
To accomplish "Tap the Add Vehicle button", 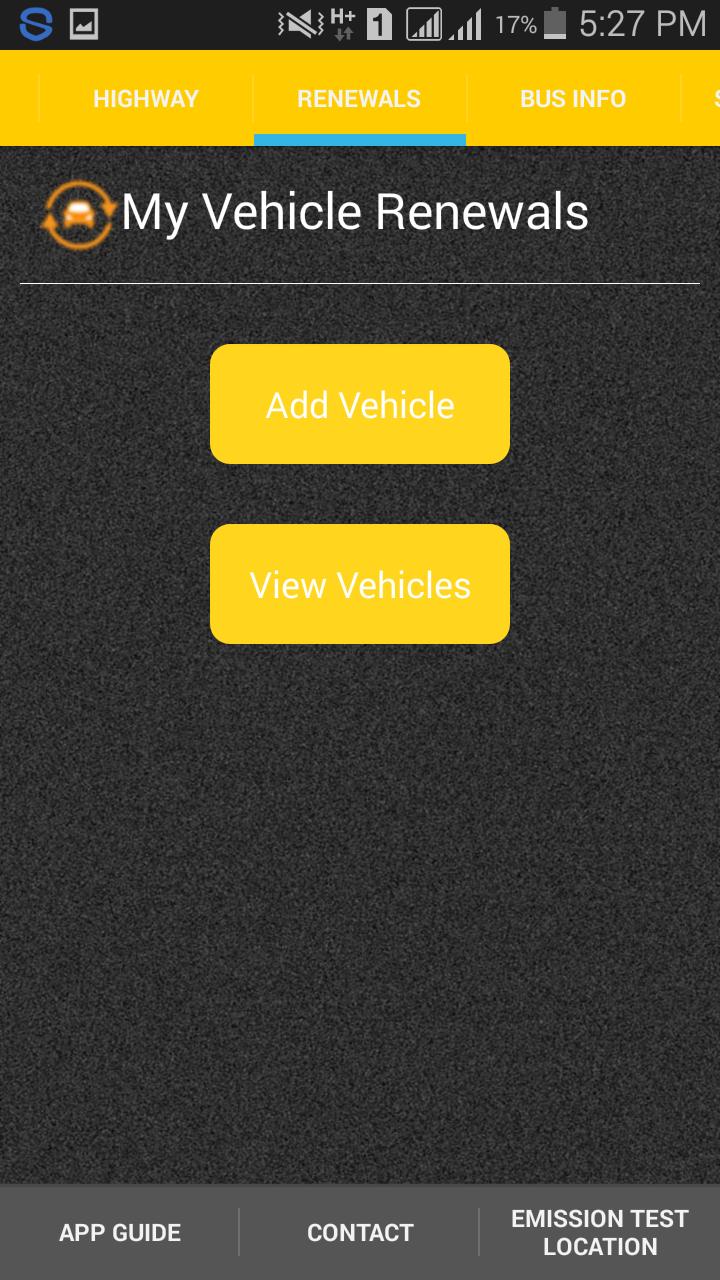I will (360, 404).
